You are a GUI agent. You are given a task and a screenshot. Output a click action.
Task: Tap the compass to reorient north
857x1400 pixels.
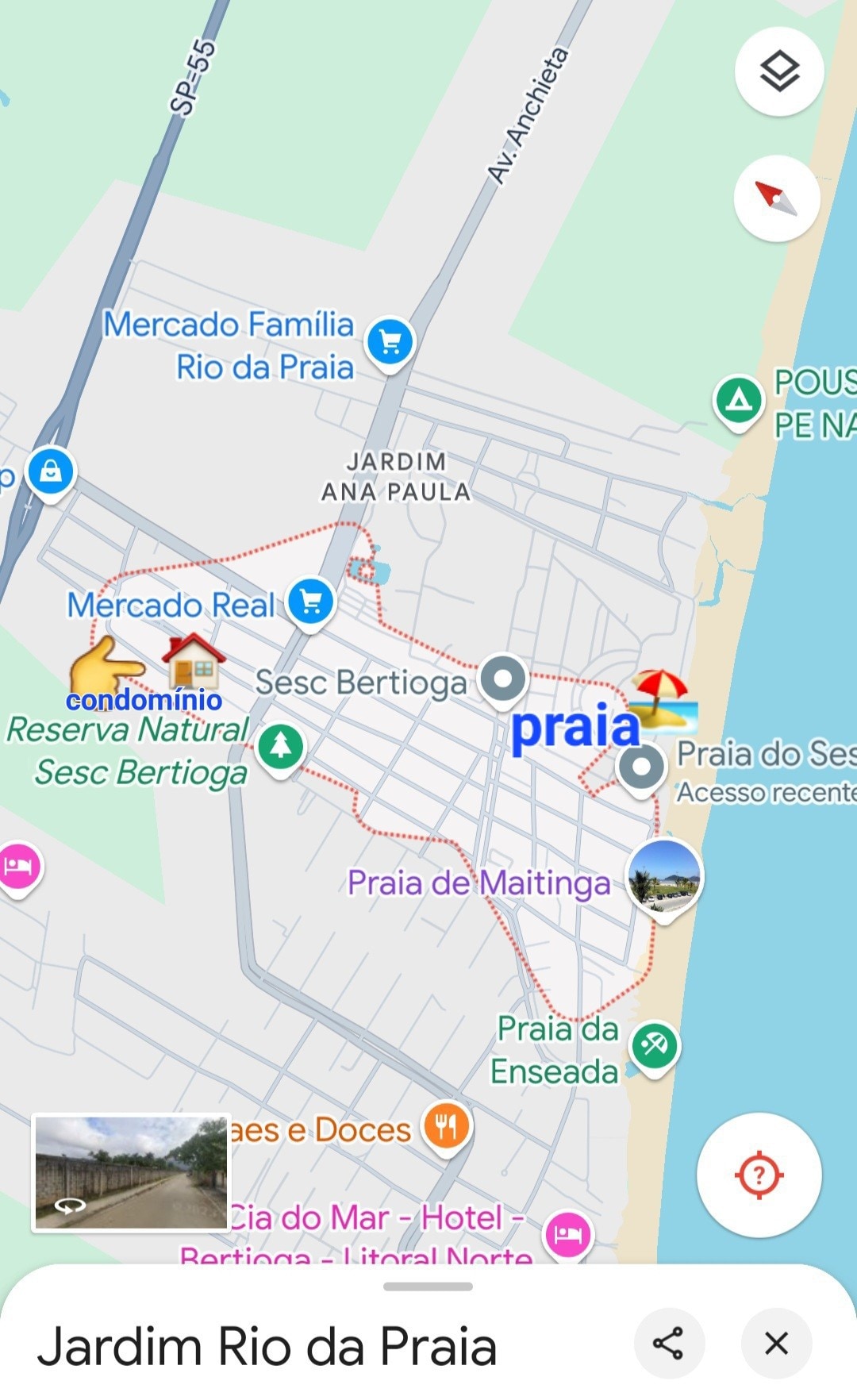(776, 198)
